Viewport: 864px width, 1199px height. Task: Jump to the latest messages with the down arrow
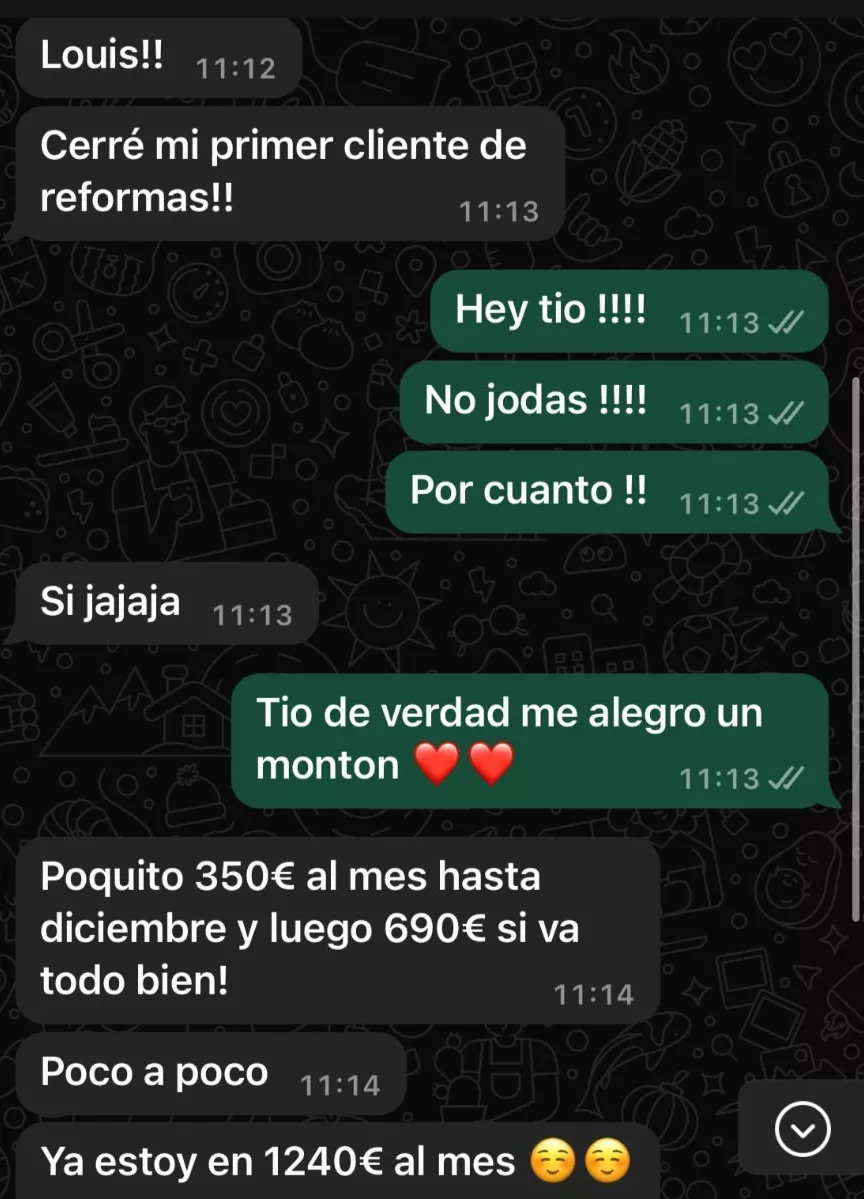[x=802, y=1131]
